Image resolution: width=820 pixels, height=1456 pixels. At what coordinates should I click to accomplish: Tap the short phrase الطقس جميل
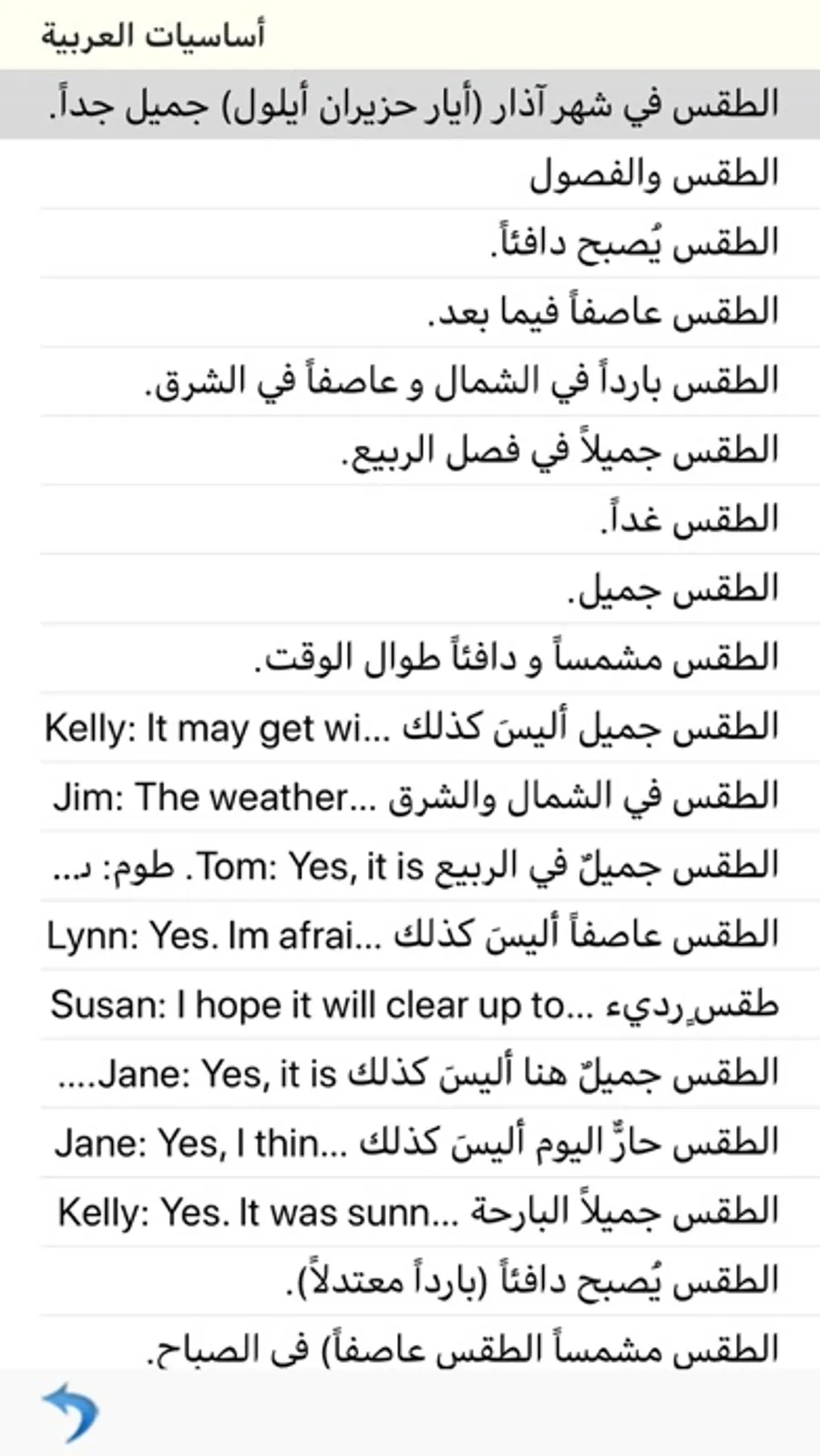tap(410, 588)
